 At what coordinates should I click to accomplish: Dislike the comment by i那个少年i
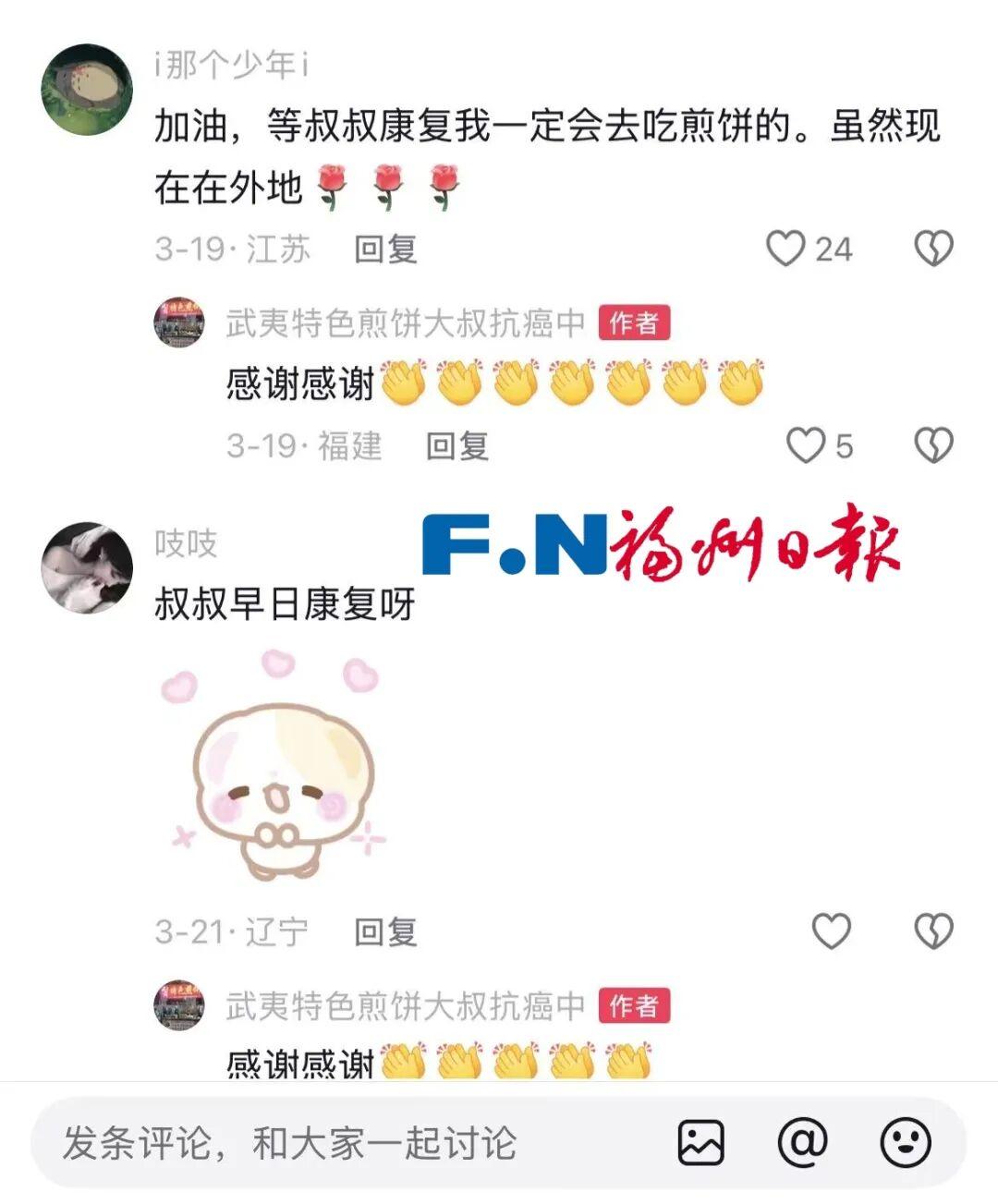(x=933, y=249)
